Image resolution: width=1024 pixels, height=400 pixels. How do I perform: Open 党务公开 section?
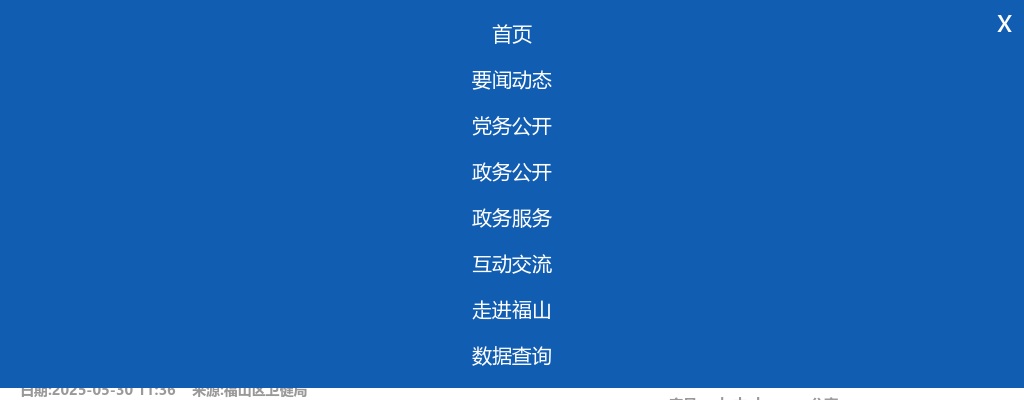pos(512,127)
